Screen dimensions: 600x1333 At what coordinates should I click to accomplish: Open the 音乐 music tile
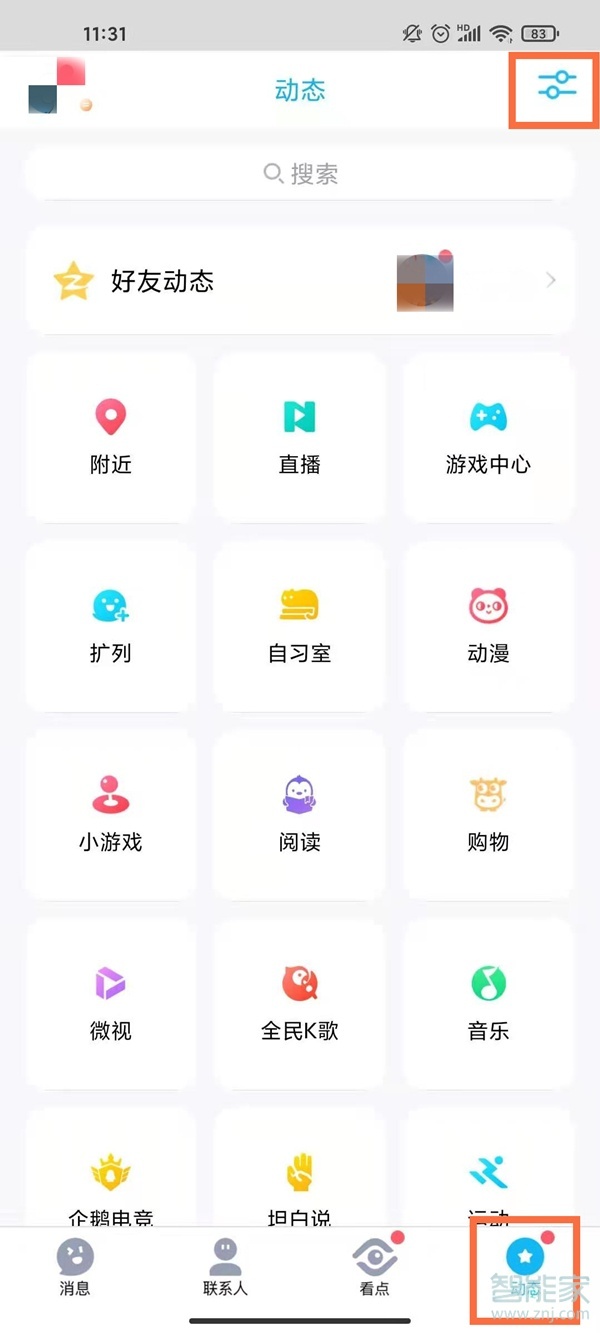click(488, 1003)
